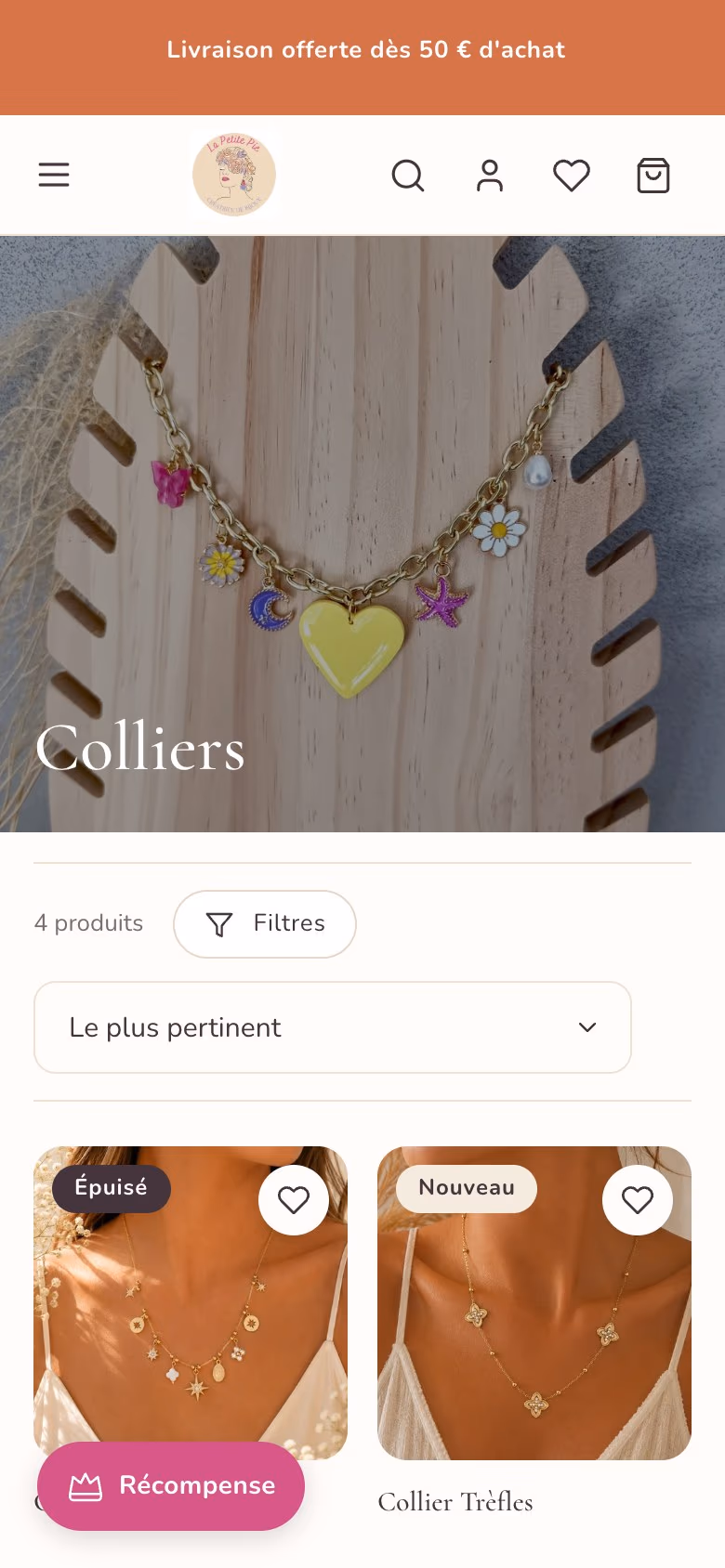
Task: Expand the Le plus pertinent sort dropdown
Action: coord(333,1027)
